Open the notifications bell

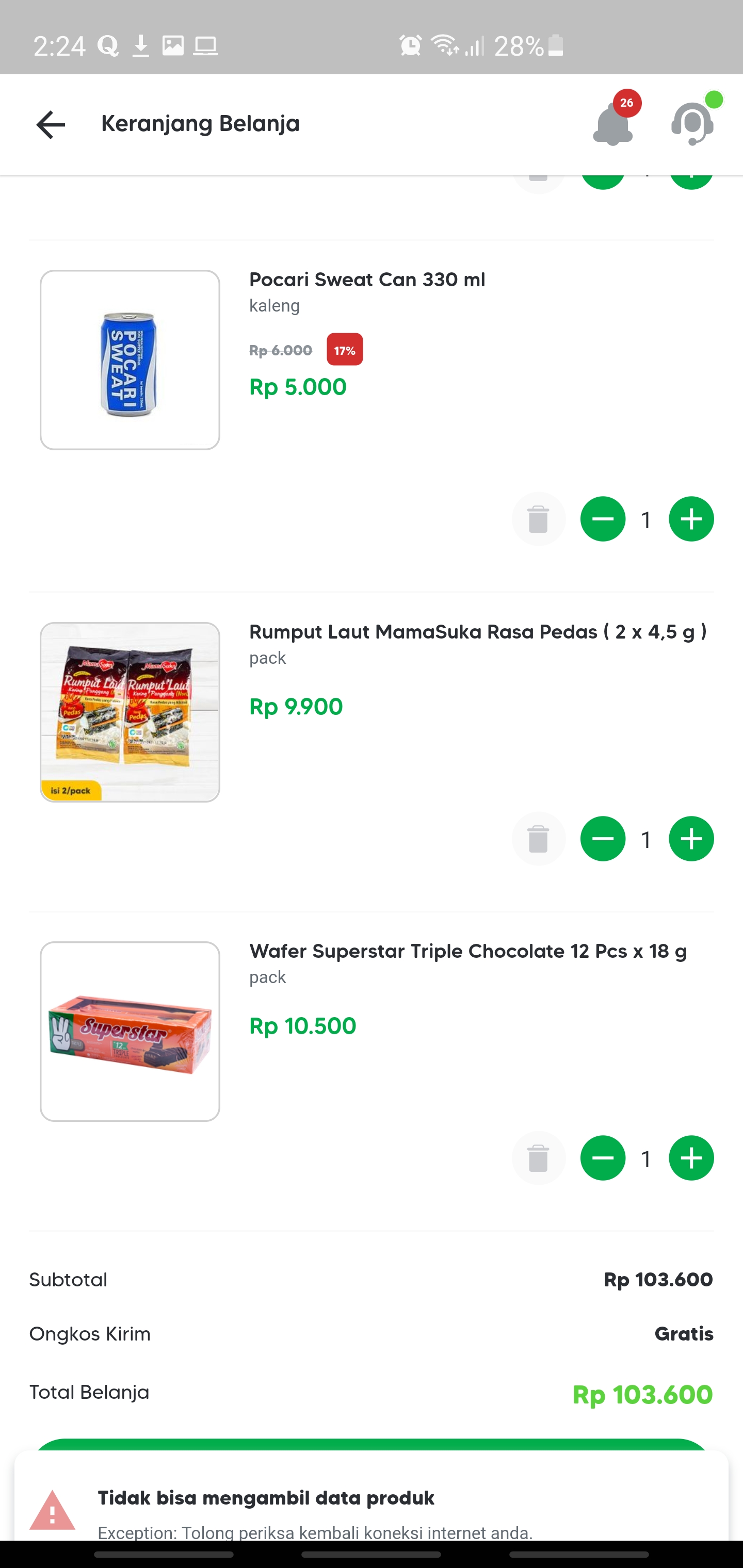pyautogui.click(x=612, y=124)
